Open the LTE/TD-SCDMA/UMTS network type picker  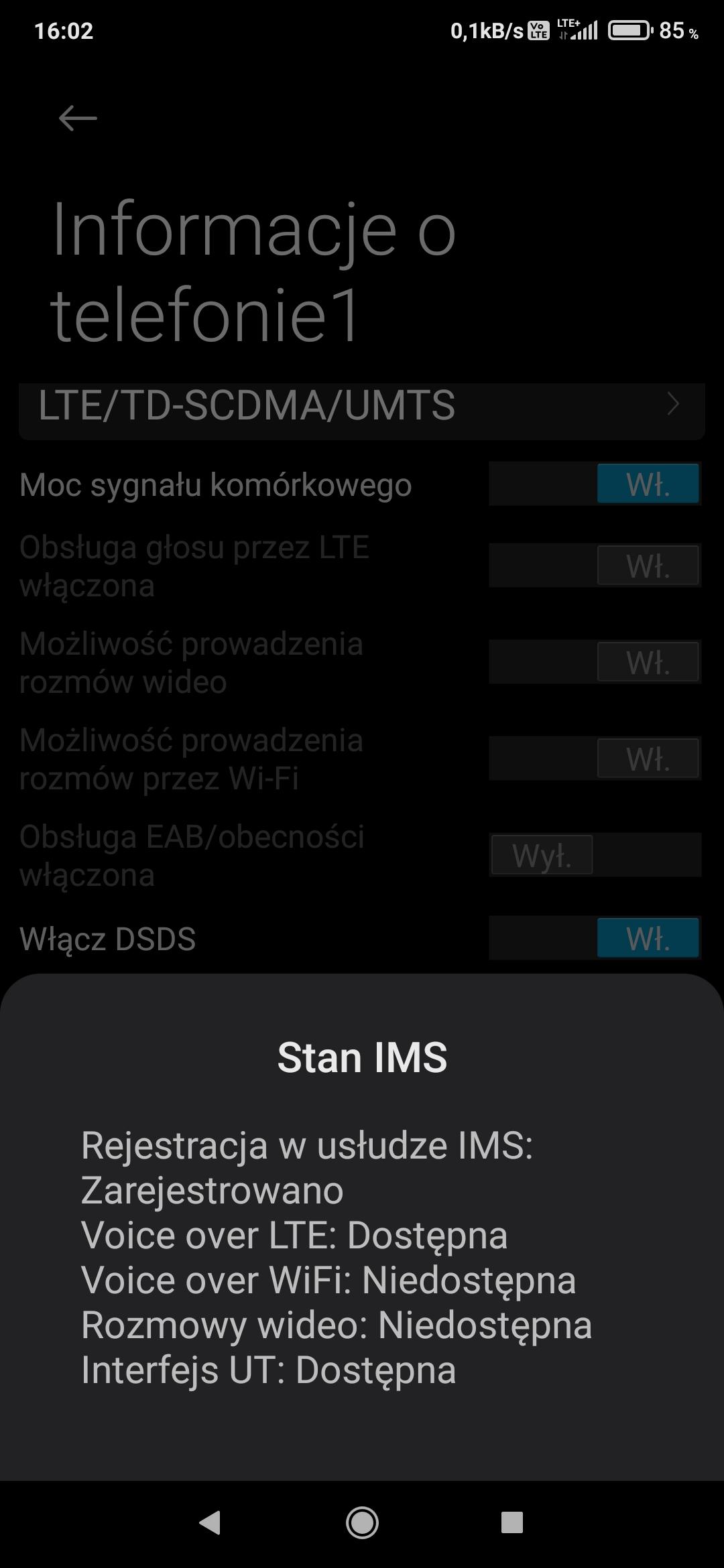click(x=362, y=406)
